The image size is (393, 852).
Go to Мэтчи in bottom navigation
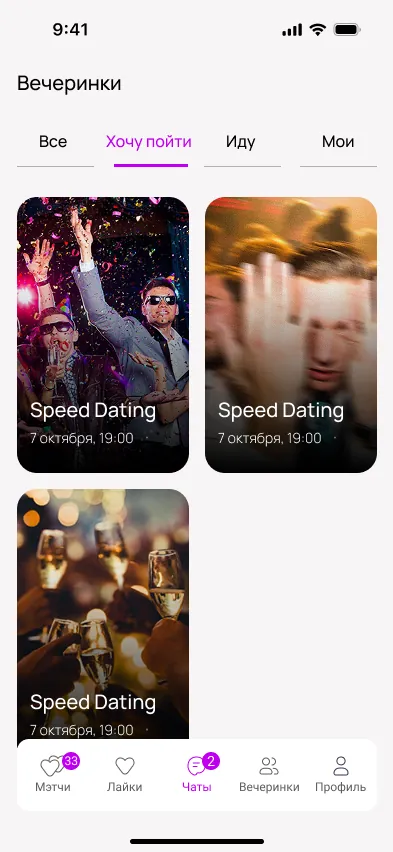[x=53, y=774]
